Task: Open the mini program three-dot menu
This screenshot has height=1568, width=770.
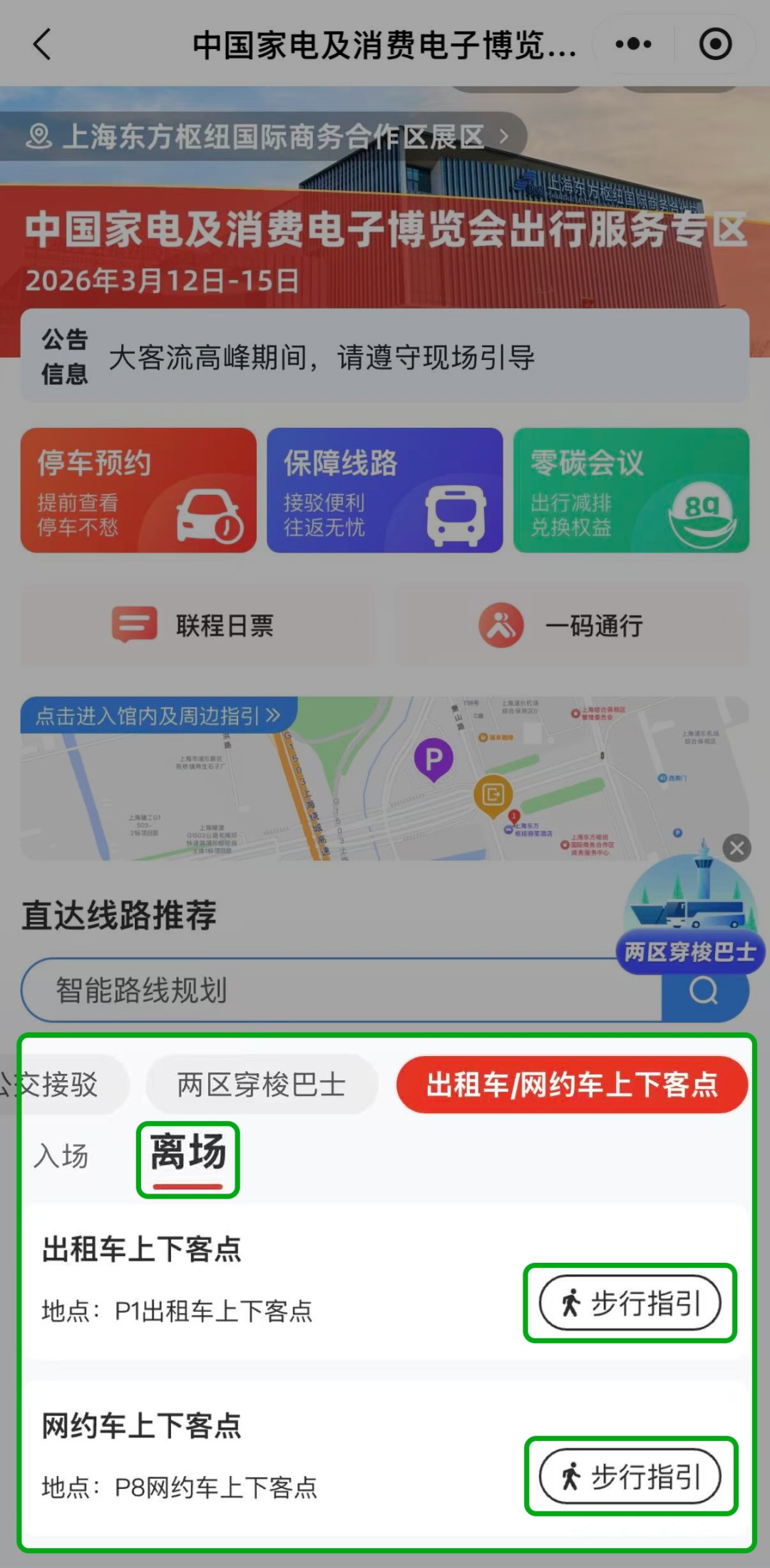Action: [x=633, y=44]
